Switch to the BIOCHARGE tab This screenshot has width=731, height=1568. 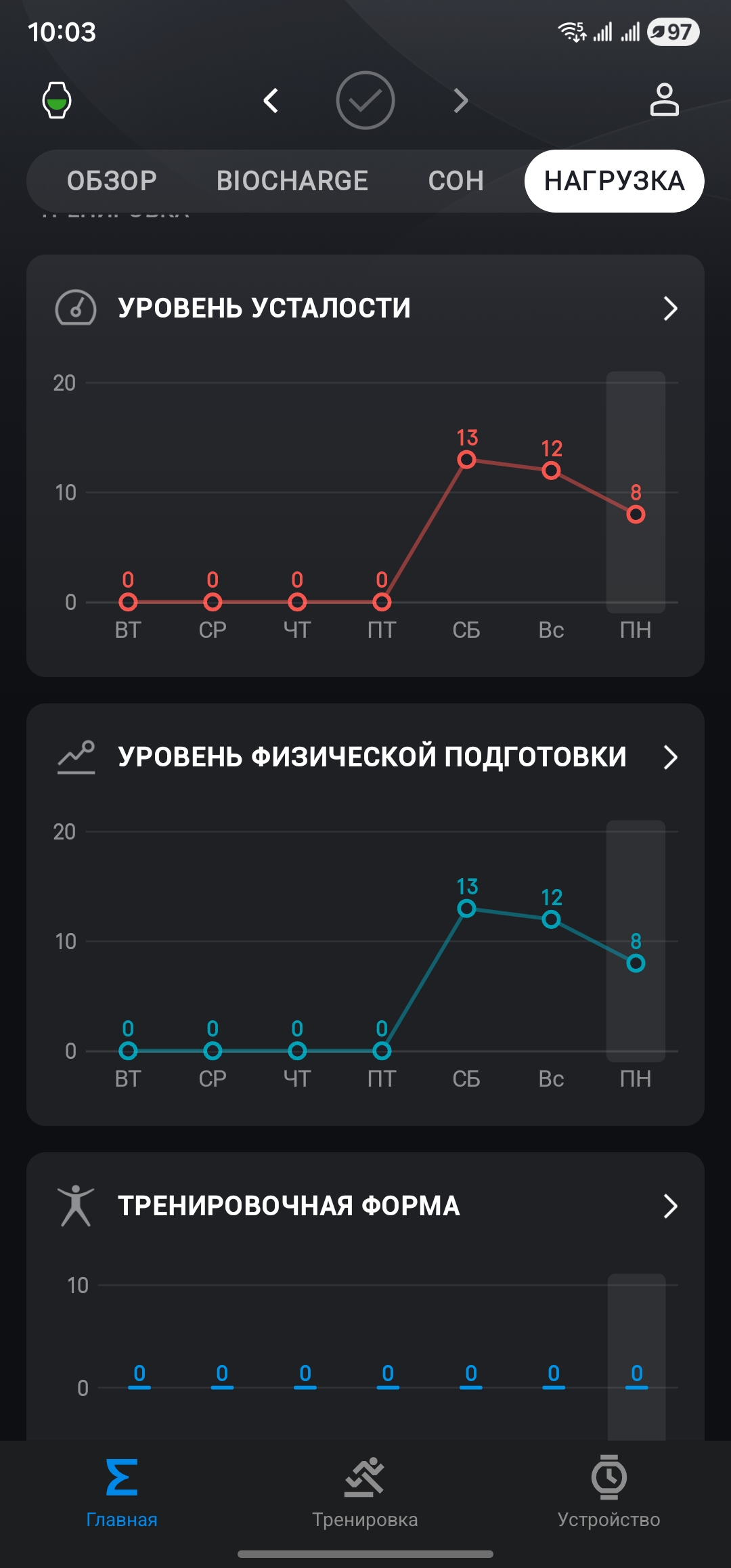tap(292, 181)
